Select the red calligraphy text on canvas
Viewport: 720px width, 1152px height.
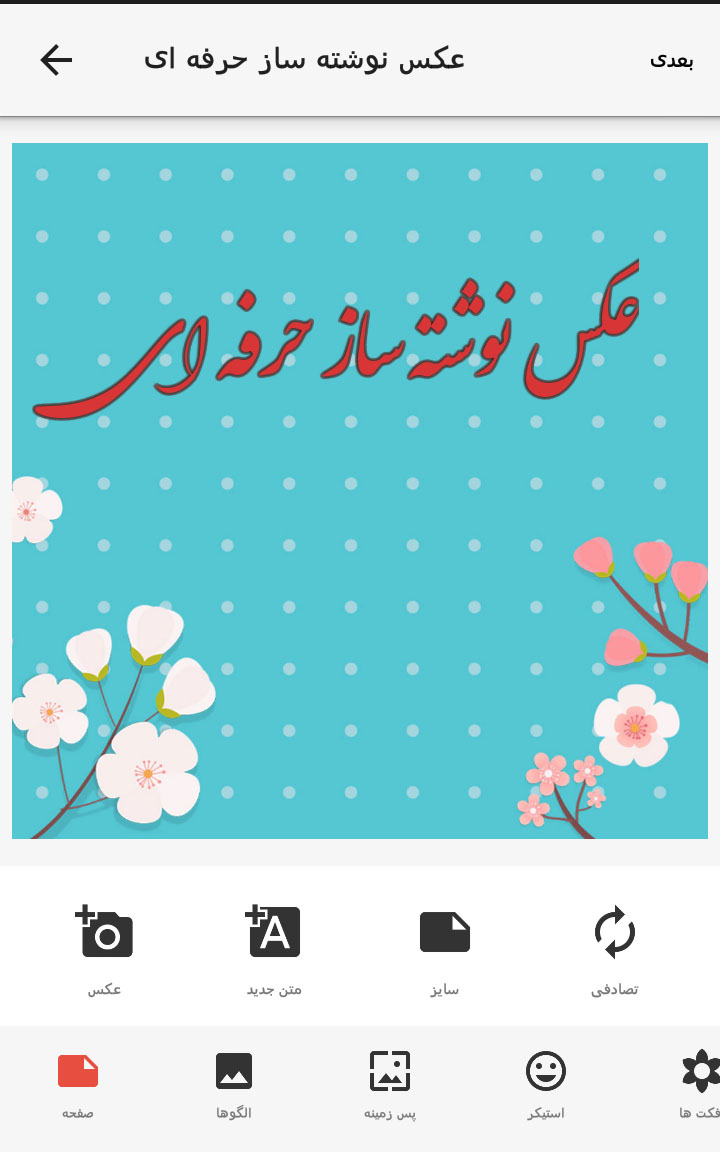point(336,339)
